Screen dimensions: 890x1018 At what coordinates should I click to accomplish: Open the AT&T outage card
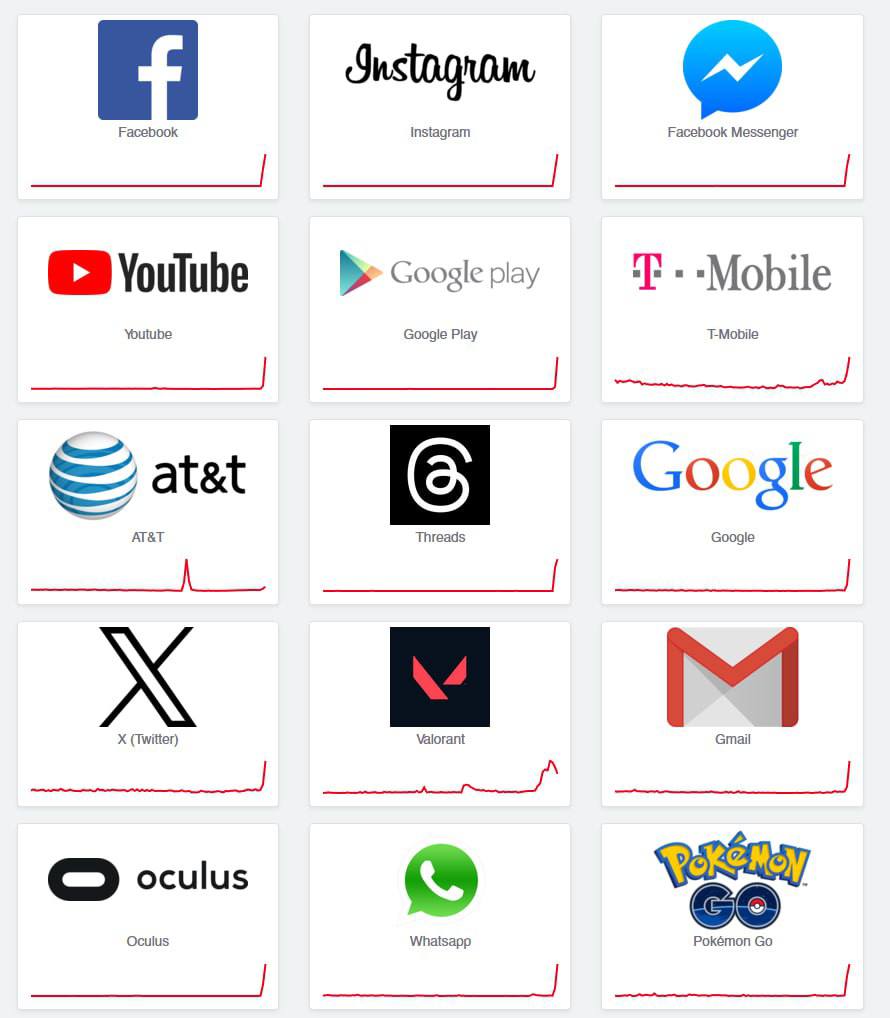click(x=148, y=511)
